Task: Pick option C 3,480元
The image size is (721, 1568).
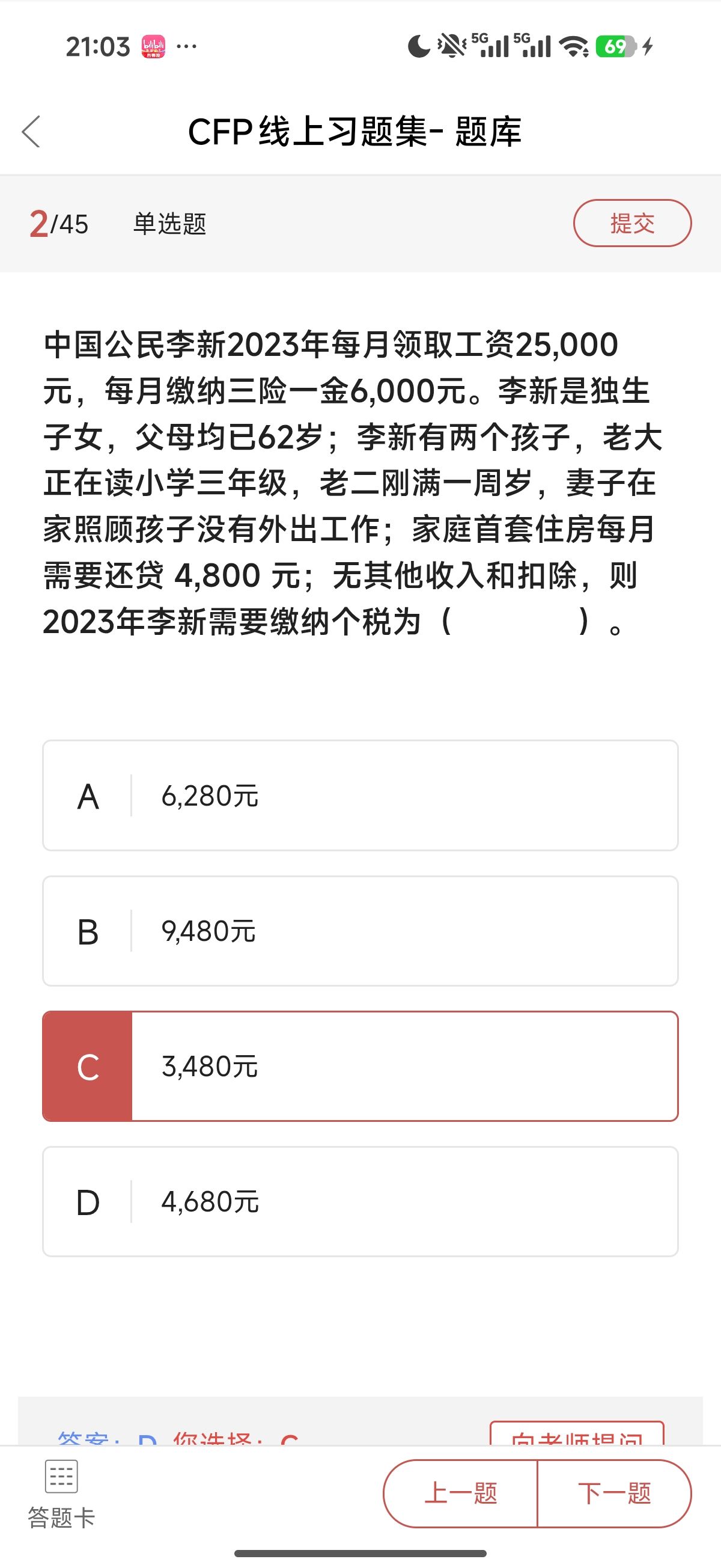Action: pyautogui.click(x=360, y=1067)
